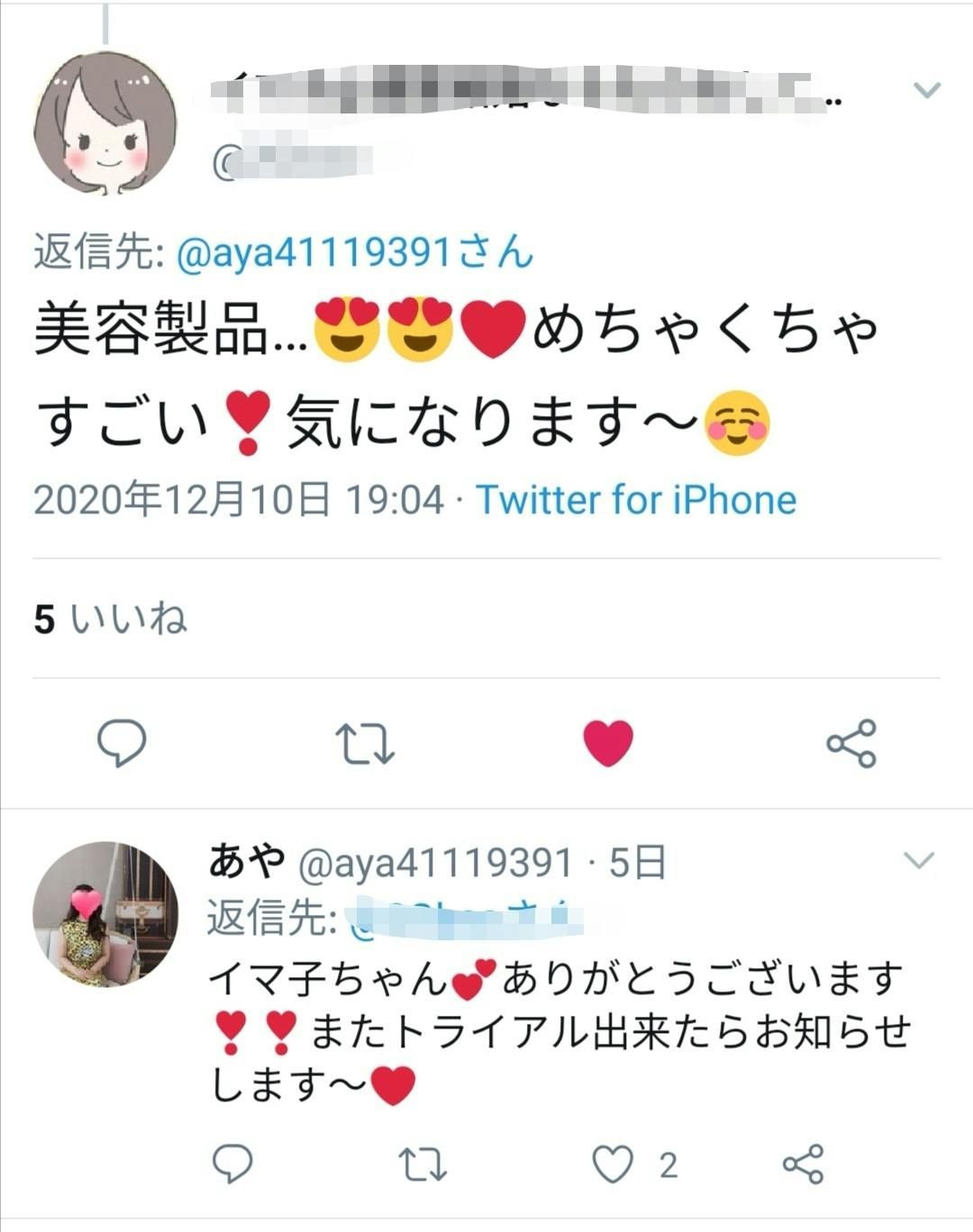973x1232 pixels.
Task: Open あや's profile picture
Action: [x=105, y=914]
